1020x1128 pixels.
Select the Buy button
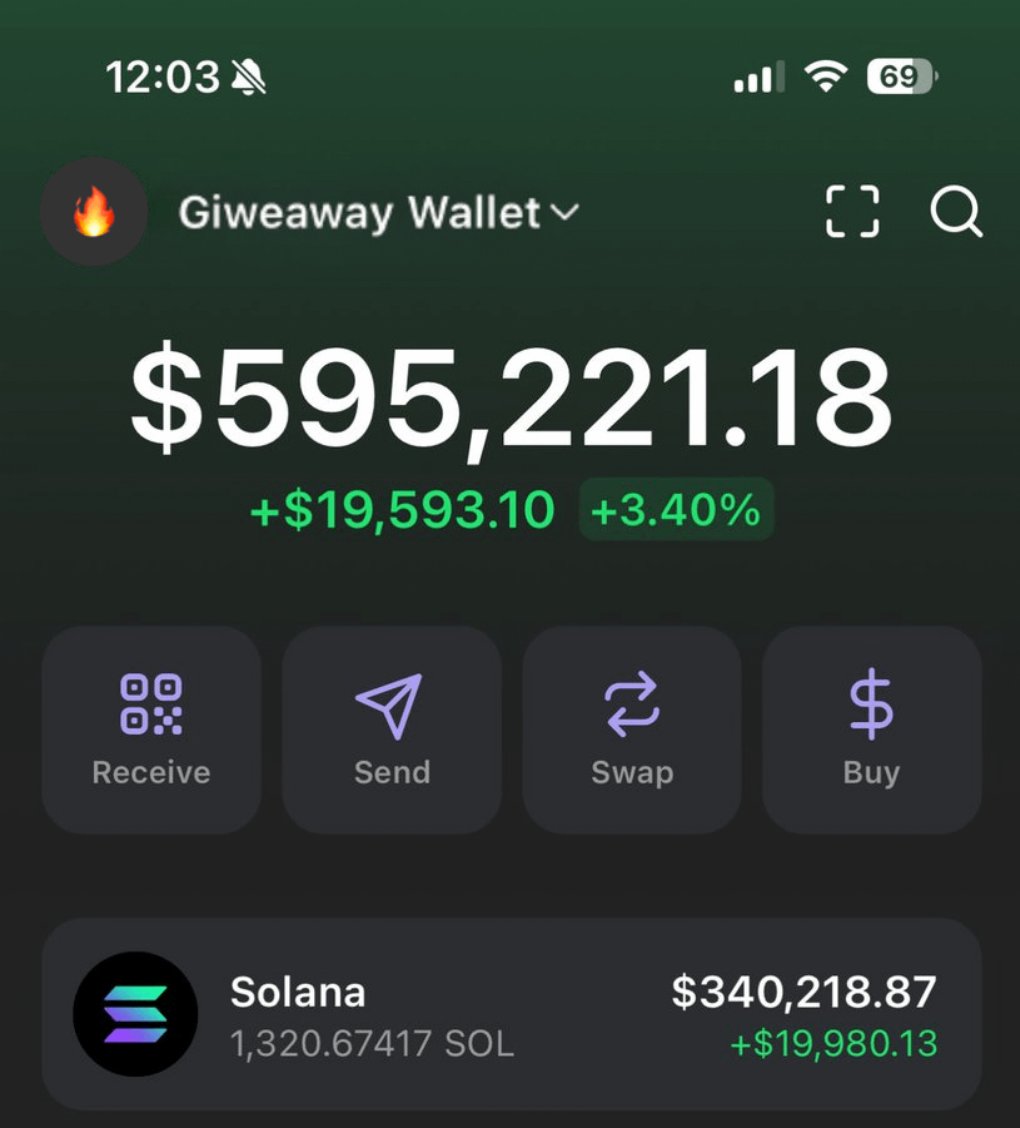(x=872, y=730)
